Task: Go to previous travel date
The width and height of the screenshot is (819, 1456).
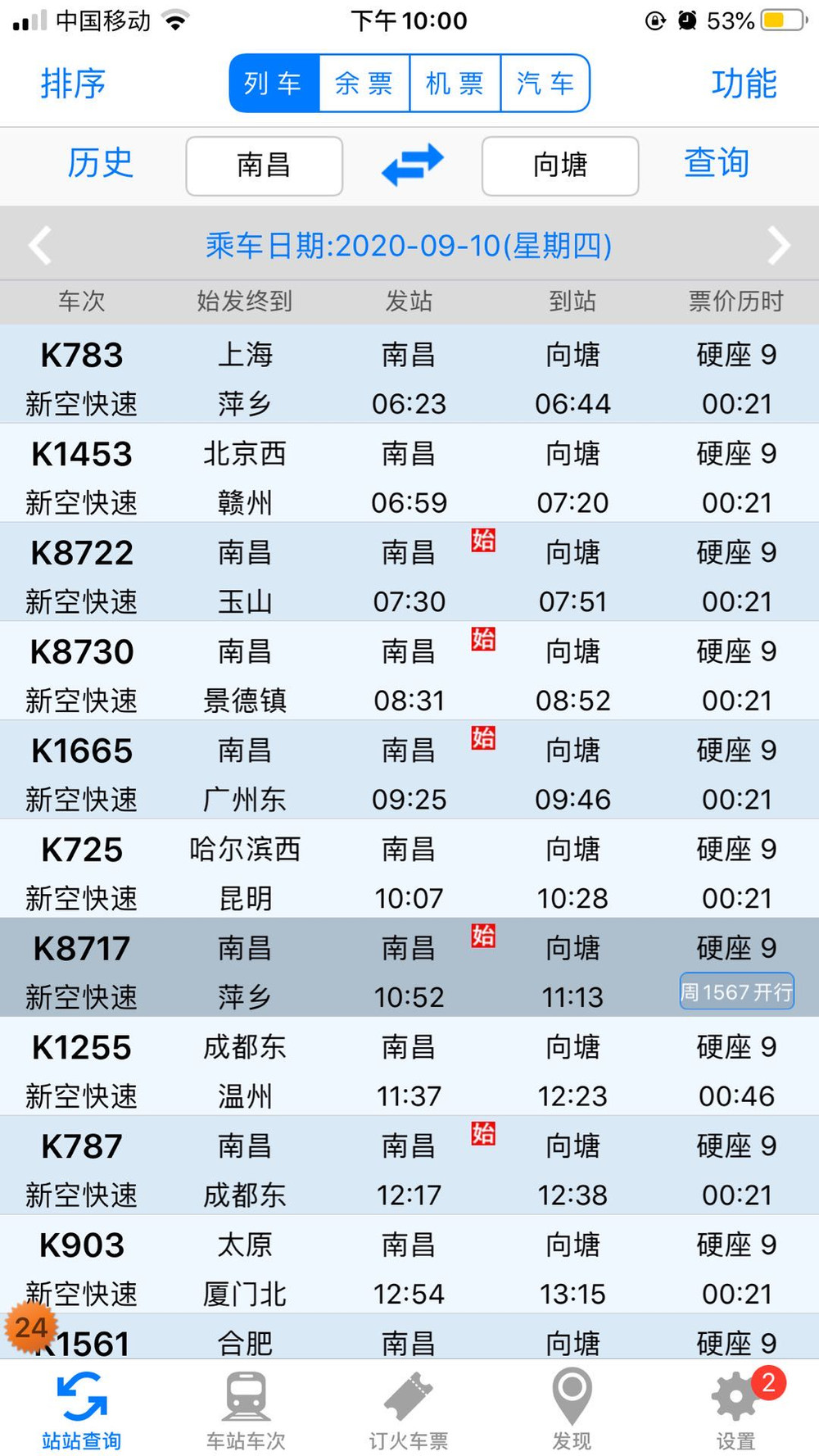Action: click(39, 245)
